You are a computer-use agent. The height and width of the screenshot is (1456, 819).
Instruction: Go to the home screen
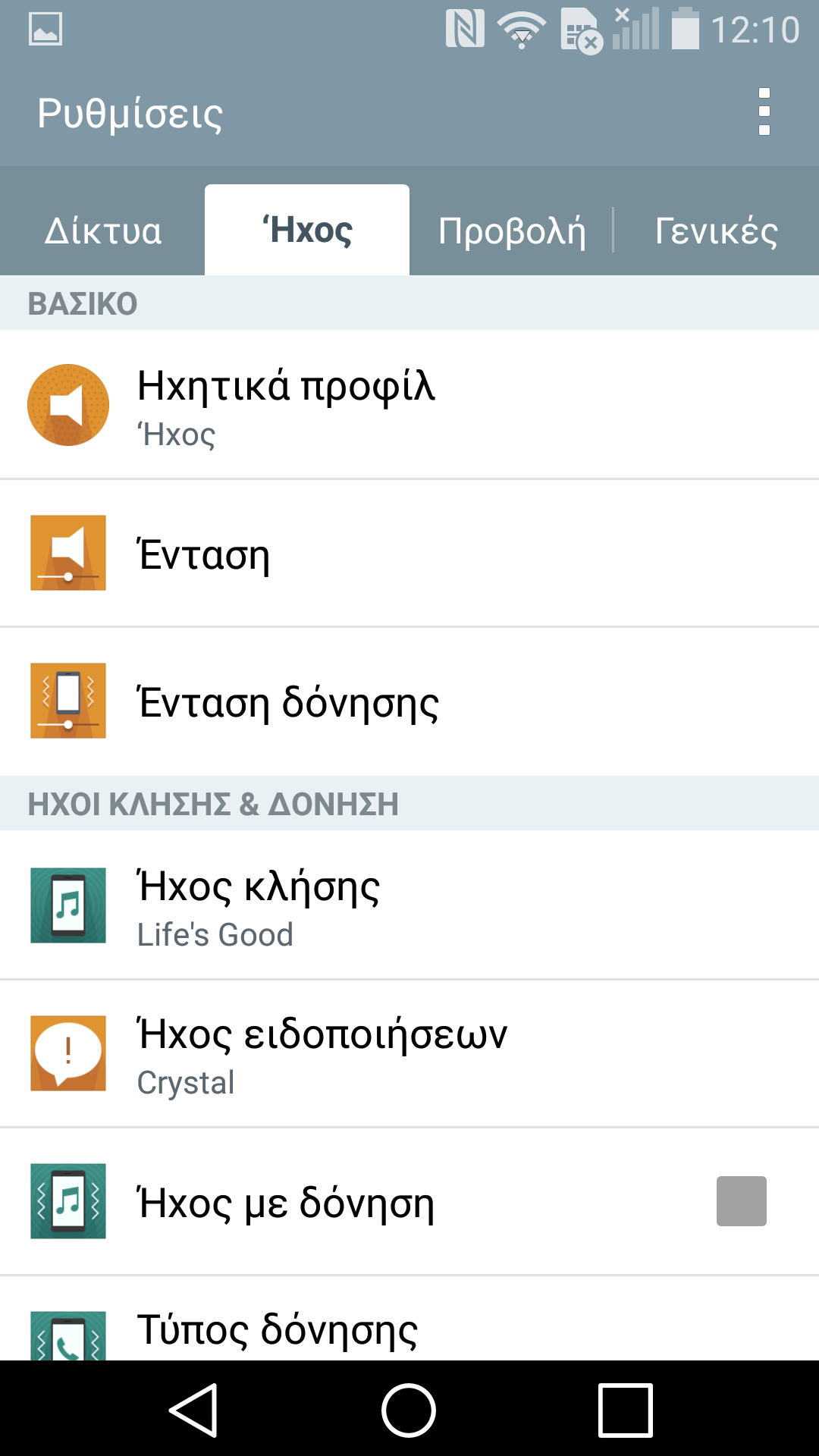click(x=409, y=1410)
